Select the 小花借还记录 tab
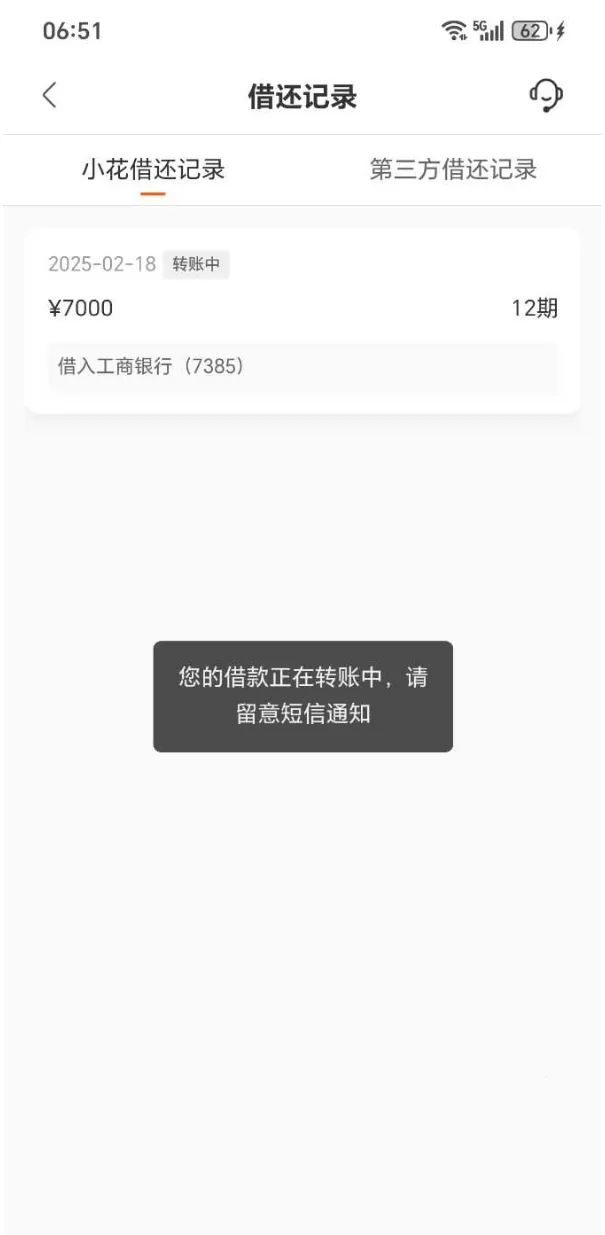 click(153, 170)
